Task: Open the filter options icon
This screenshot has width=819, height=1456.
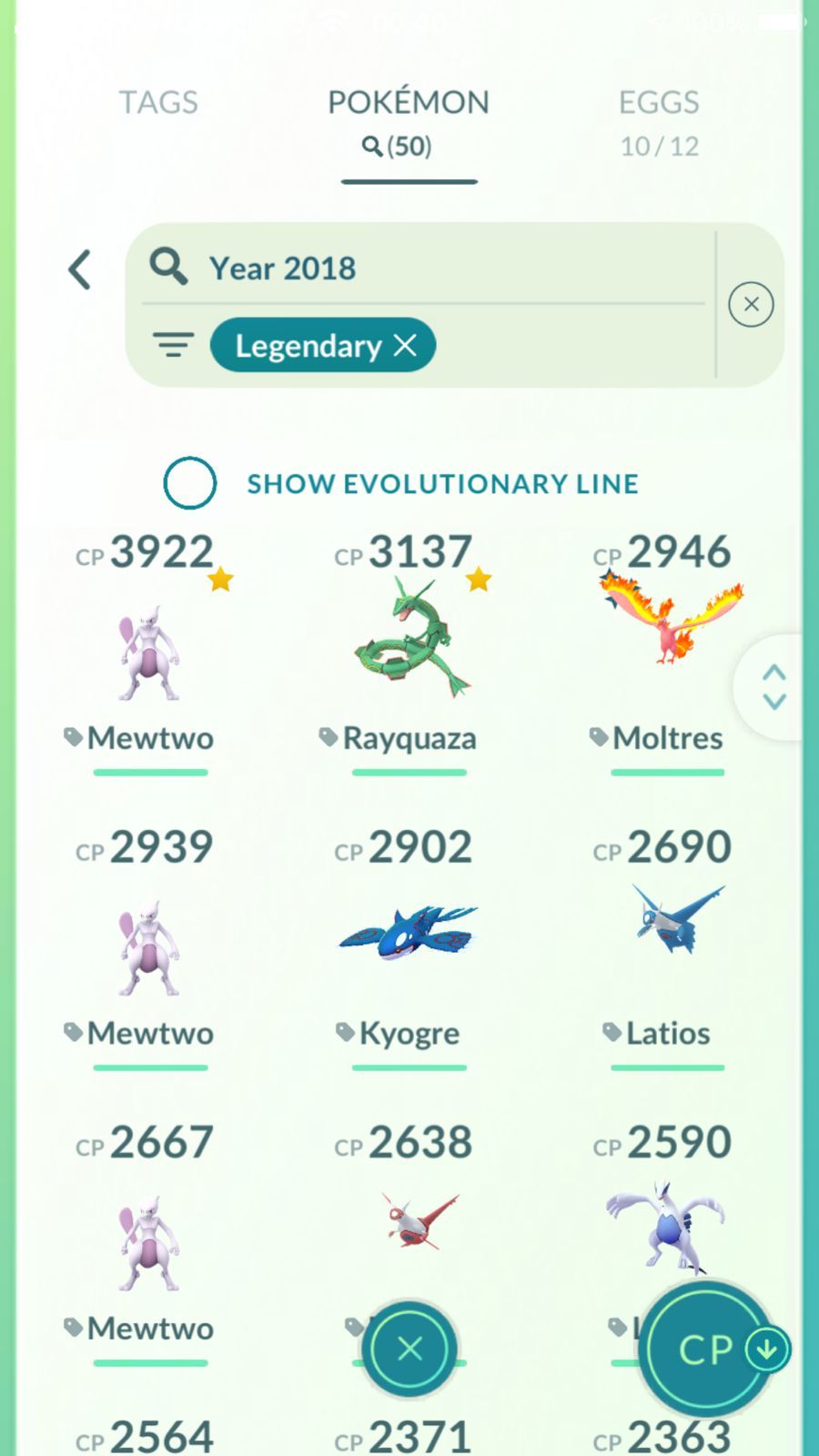Action: click(173, 345)
